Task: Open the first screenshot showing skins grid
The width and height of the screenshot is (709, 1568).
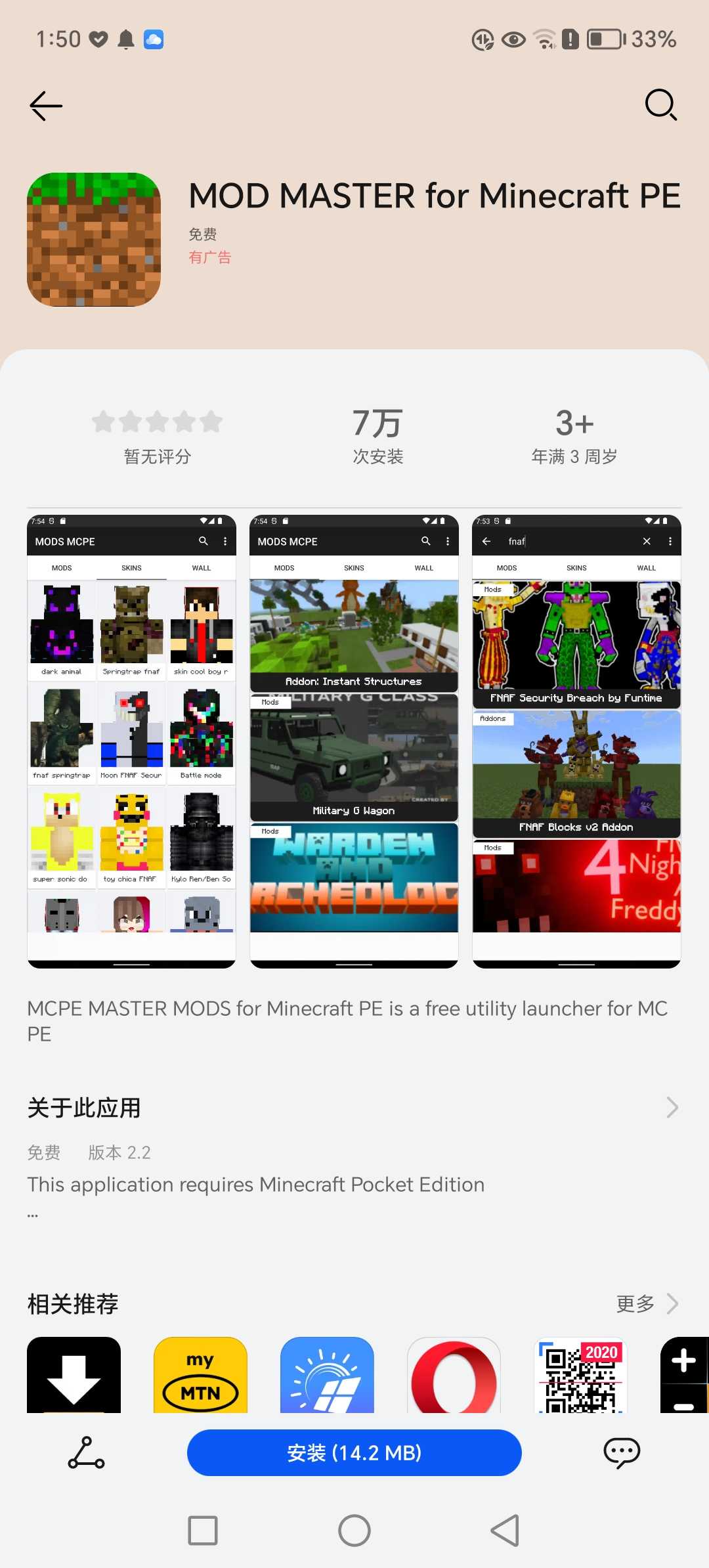Action: coord(131,741)
